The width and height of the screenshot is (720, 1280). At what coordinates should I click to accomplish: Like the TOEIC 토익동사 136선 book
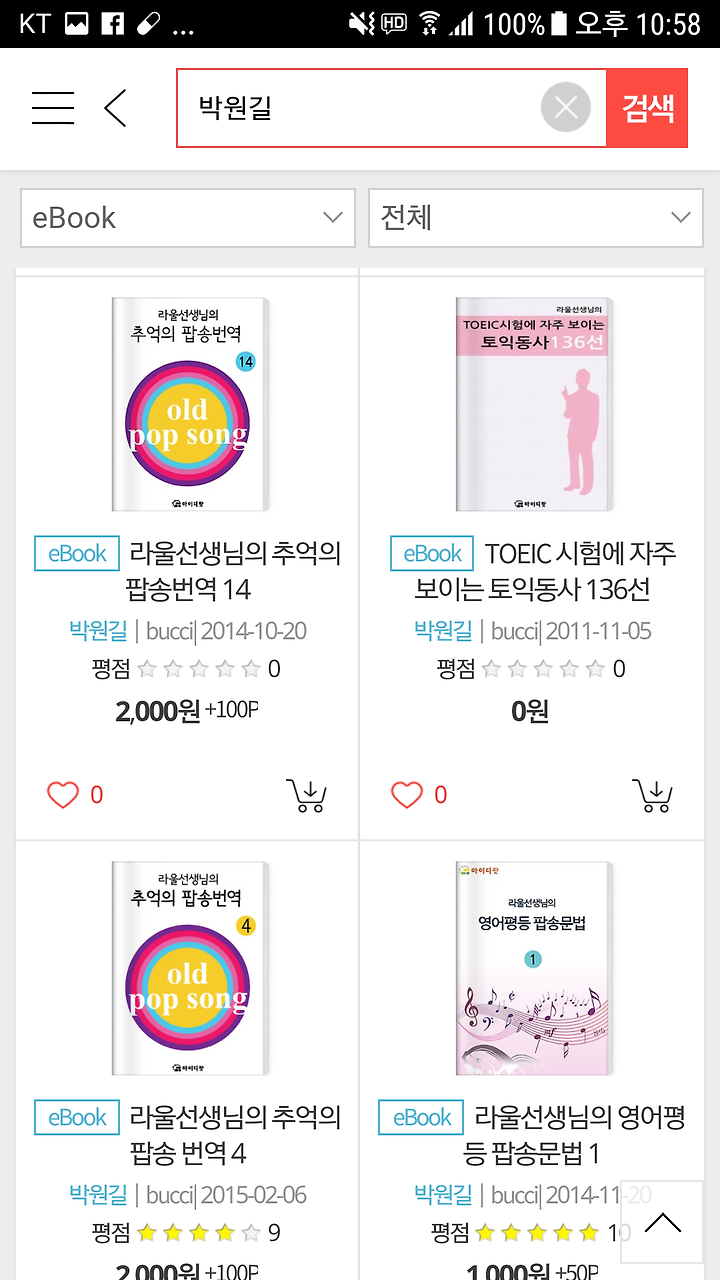(407, 795)
